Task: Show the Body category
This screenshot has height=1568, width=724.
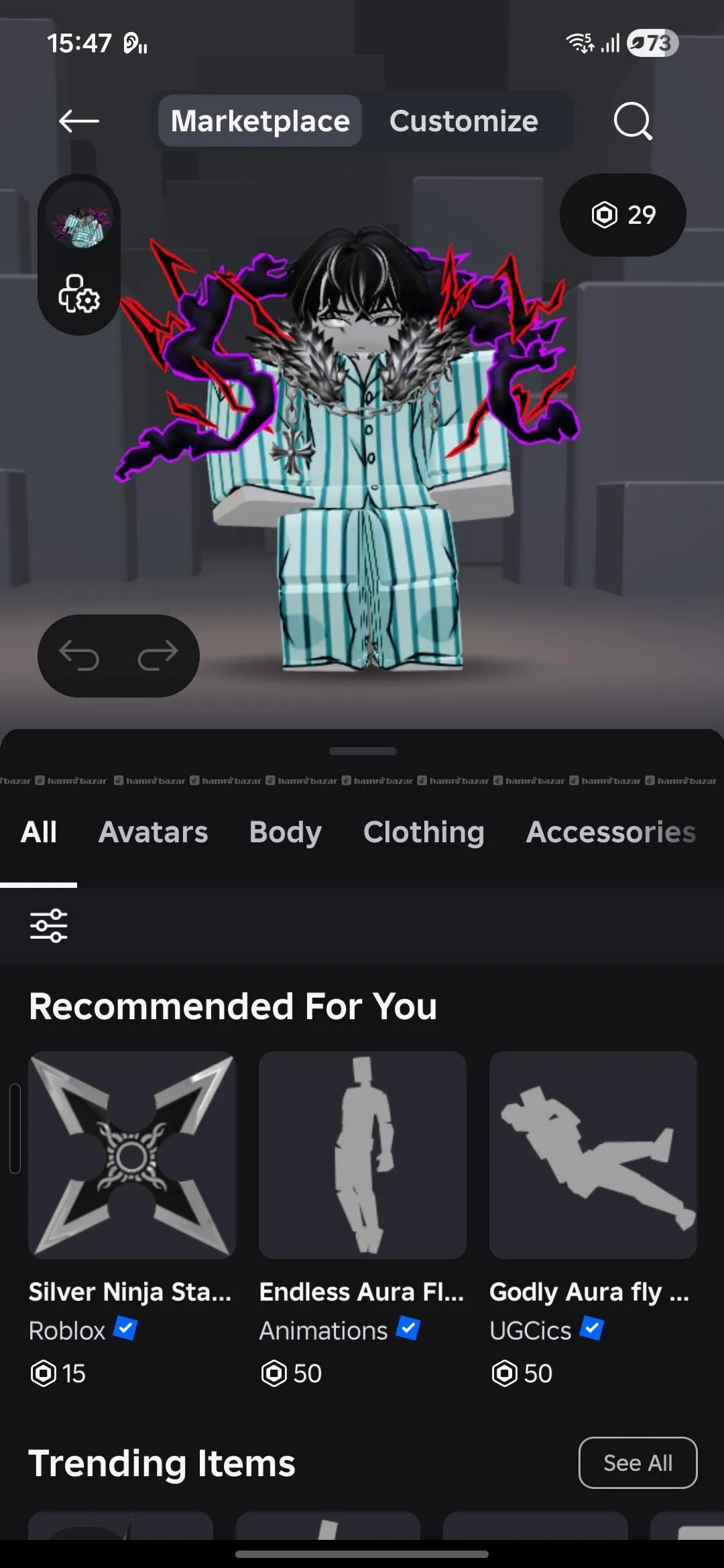Action: coord(286,832)
